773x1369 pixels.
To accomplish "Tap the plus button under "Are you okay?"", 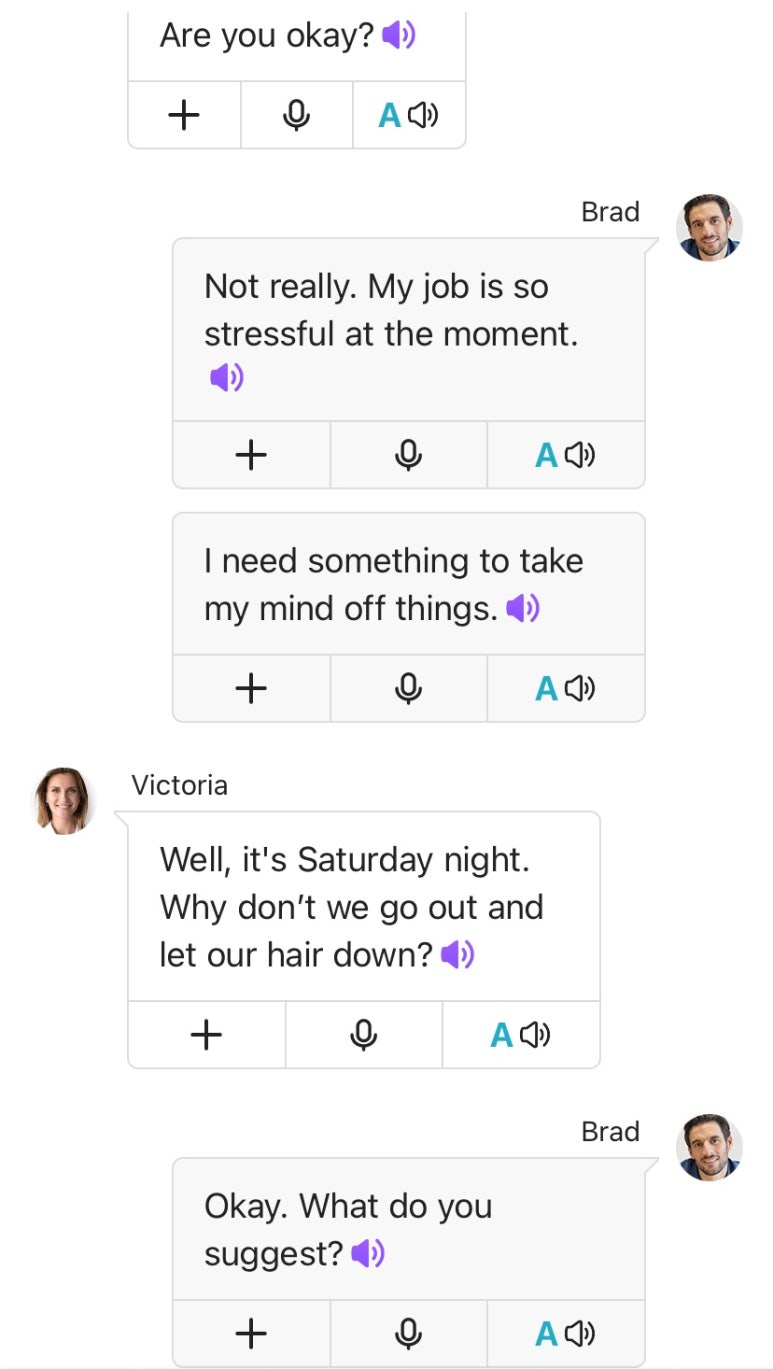I will (184, 116).
